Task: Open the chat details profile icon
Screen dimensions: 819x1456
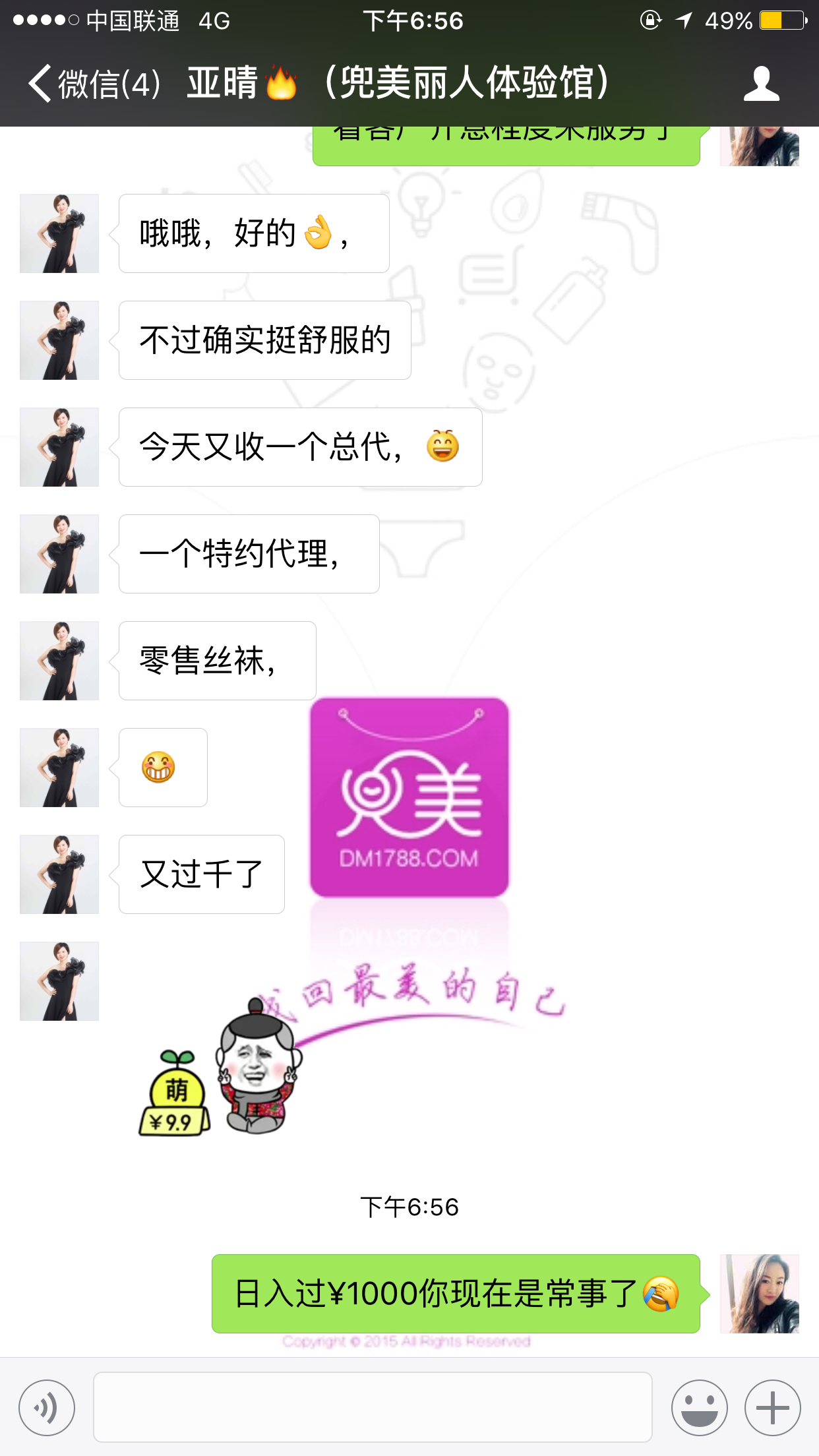Action: tap(761, 84)
